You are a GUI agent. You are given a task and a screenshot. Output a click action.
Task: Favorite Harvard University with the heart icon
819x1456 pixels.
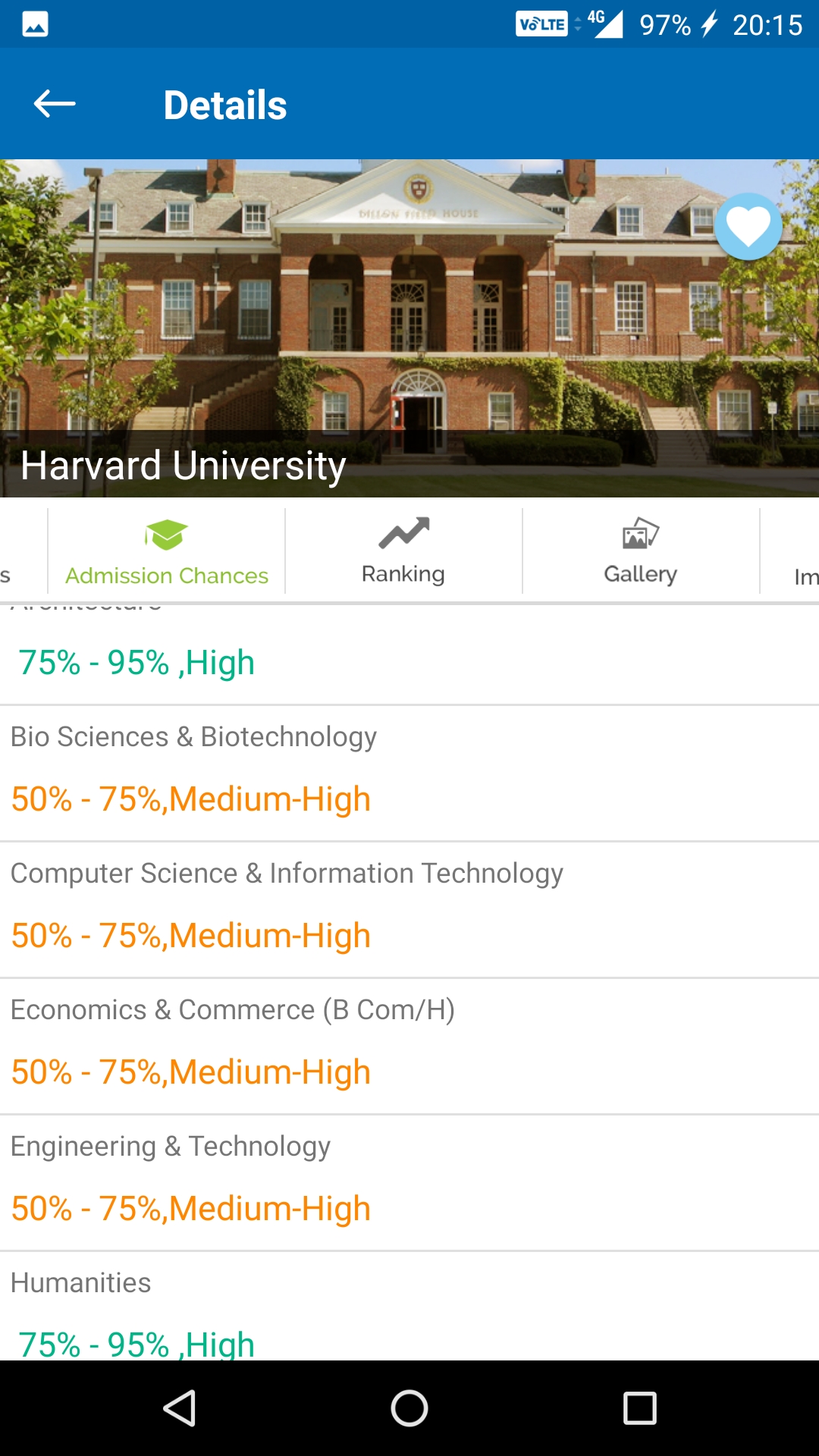[748, 226]
